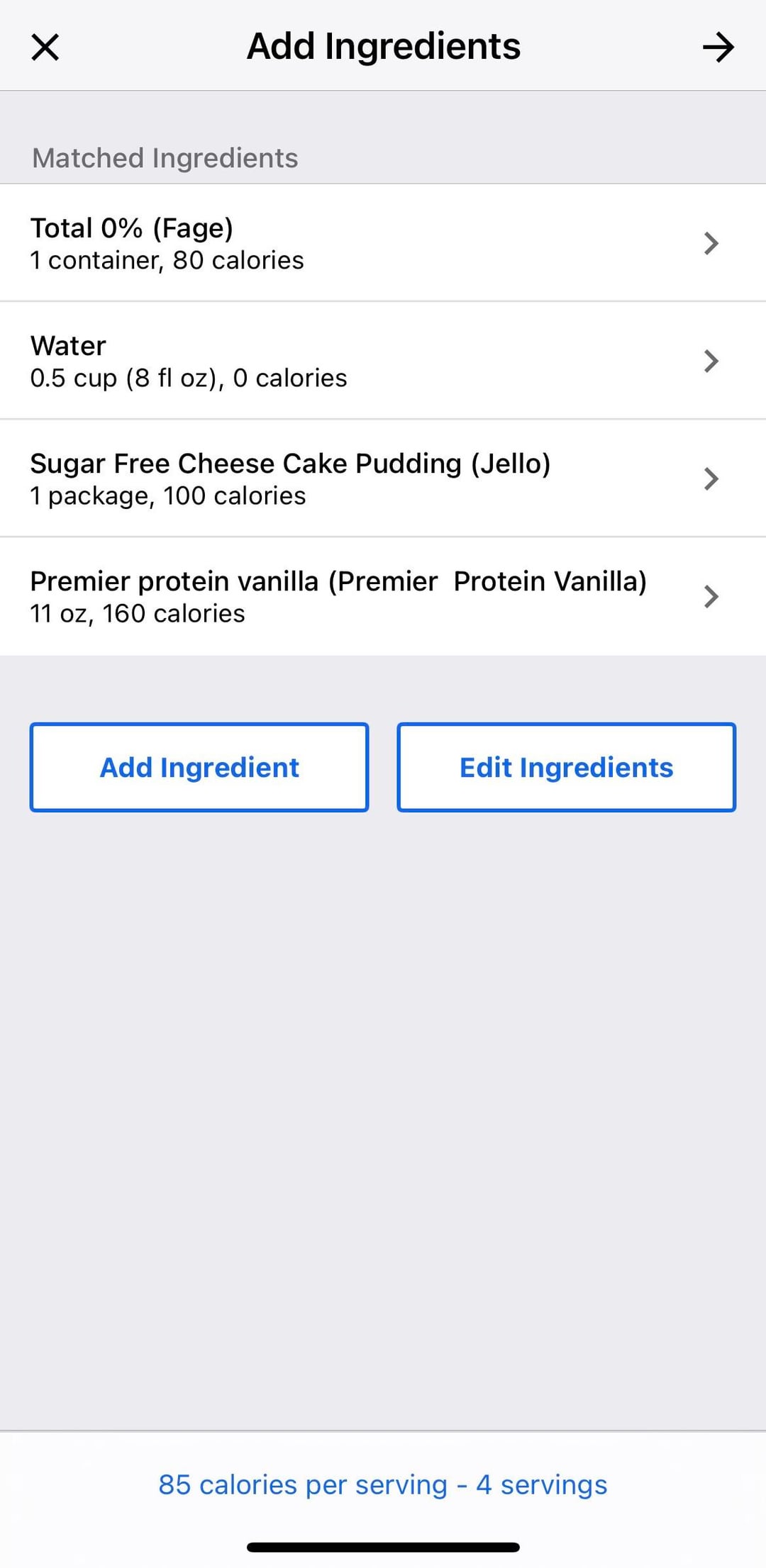This screenshot has width=766, height=1568.
Task: Close the Add Ingredients screen
Action: pyautogui.click(x=45, y=47)
